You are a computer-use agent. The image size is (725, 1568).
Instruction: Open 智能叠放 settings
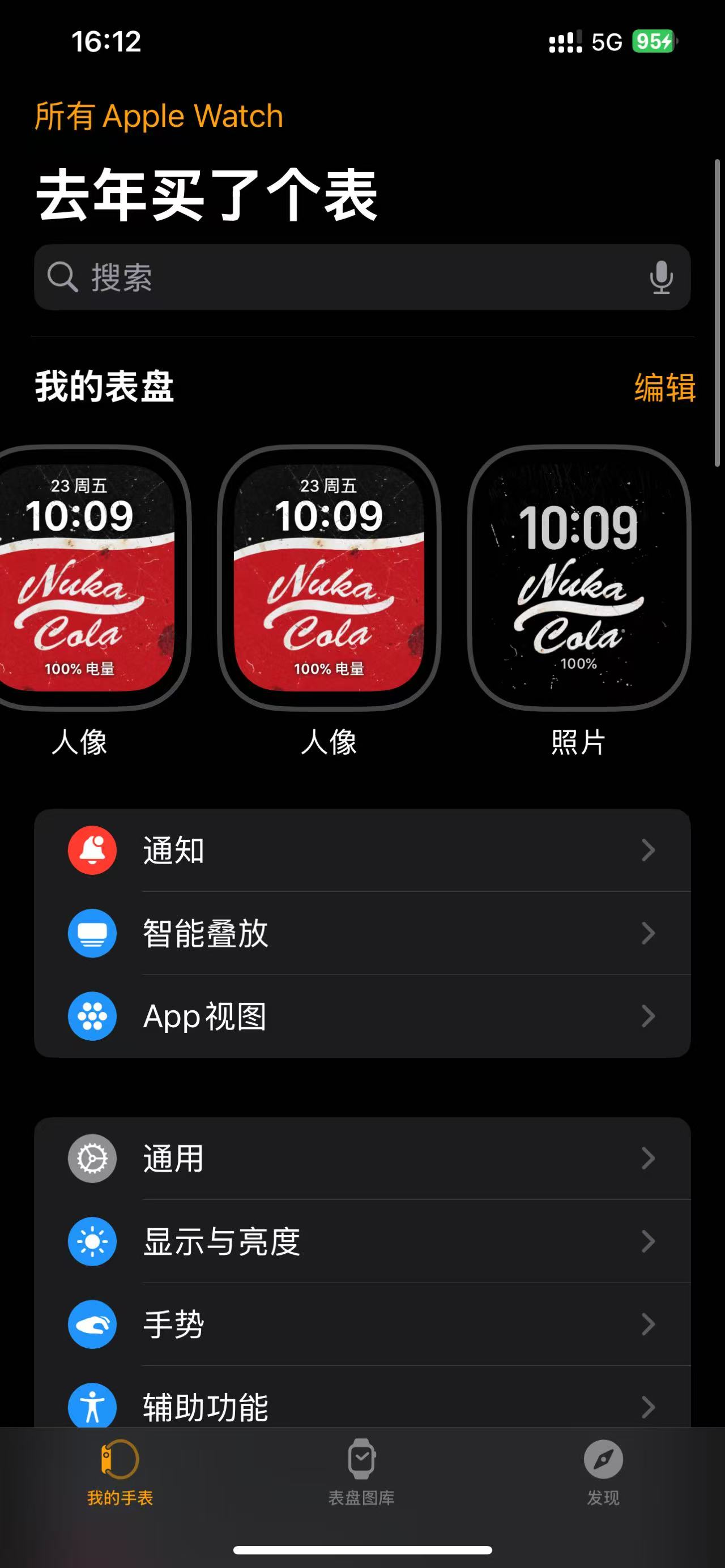click(362, 933)
